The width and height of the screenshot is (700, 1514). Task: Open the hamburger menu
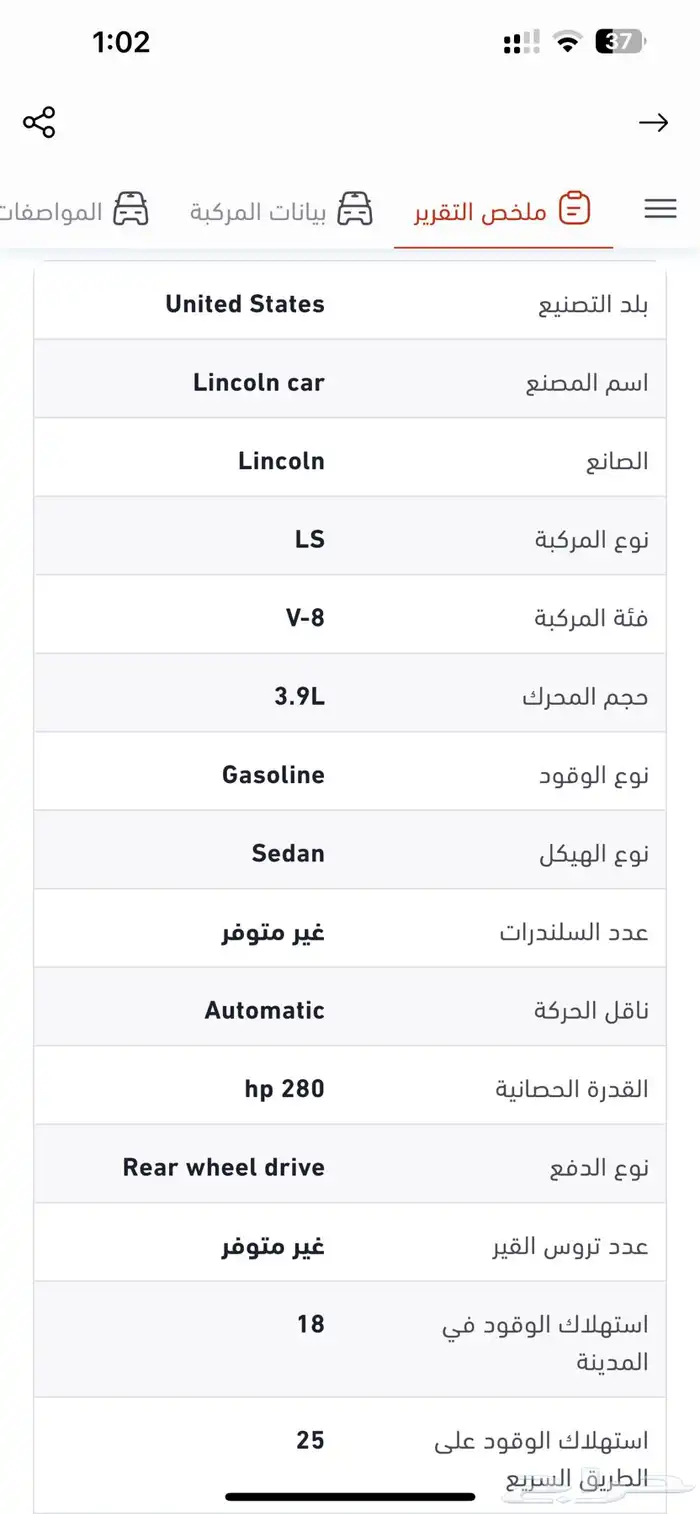(660, 208)
